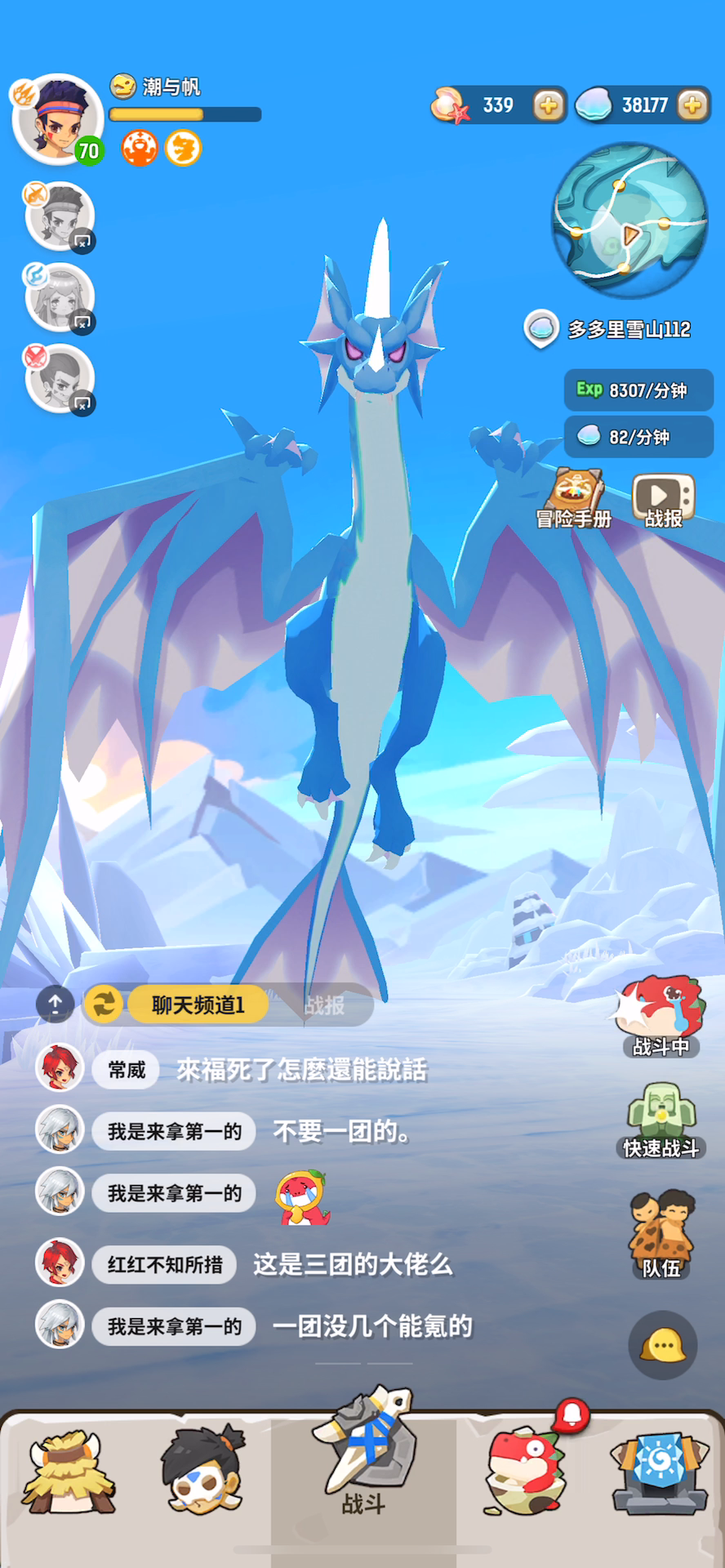Screen dimensions: 725x1568
Task: Switch to the 战报 chat tab
Action: pos(324,1005)
